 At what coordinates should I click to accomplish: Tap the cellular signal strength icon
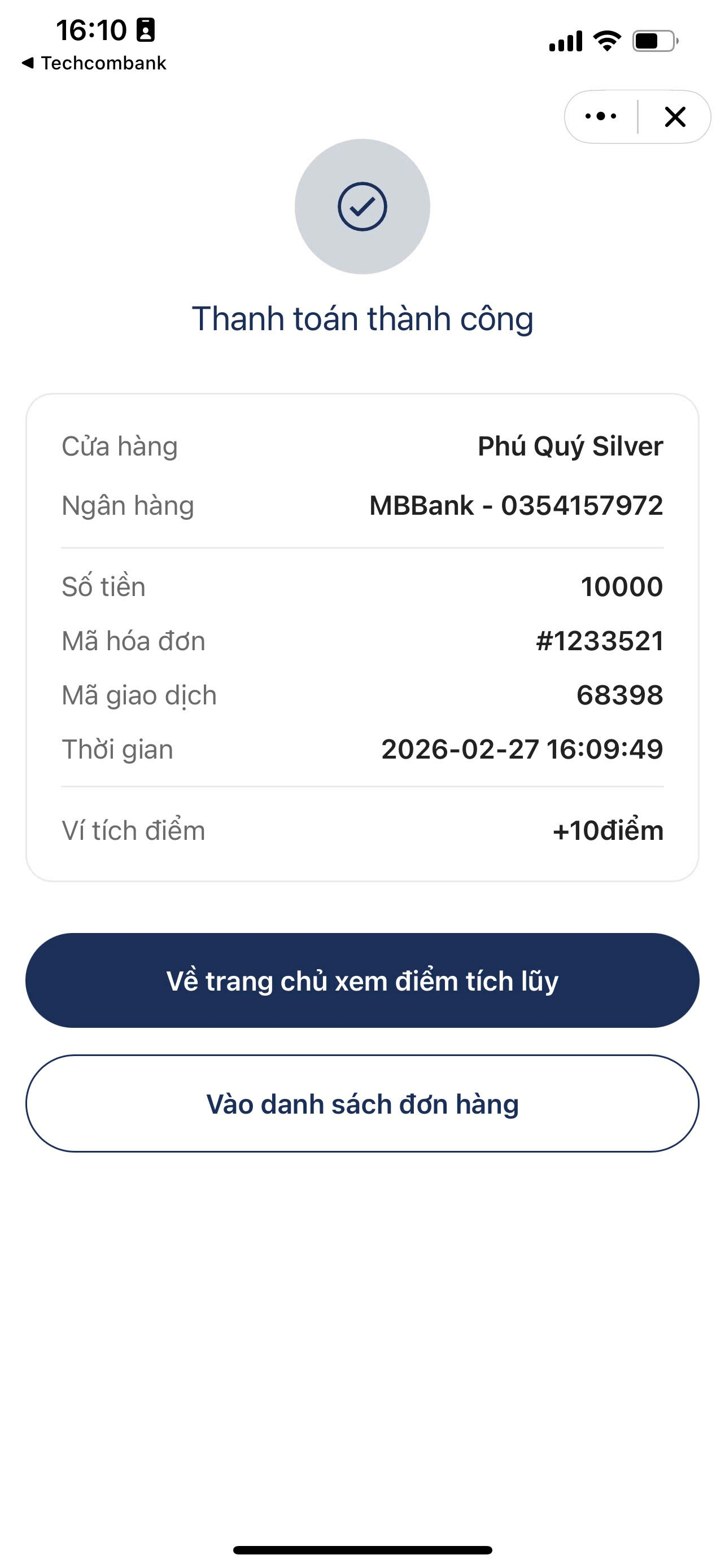tap(566, 40)
